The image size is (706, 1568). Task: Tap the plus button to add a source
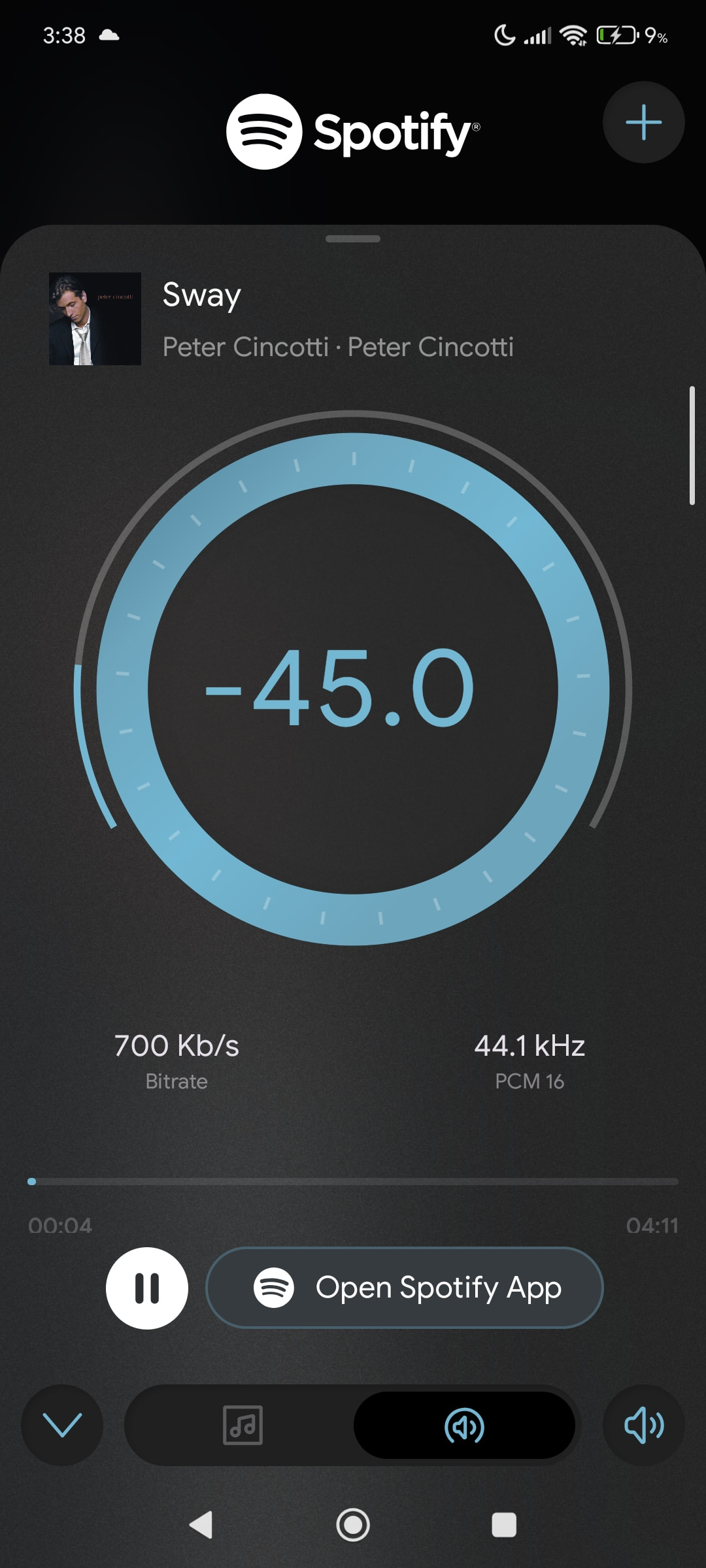(x=643, y=122)
